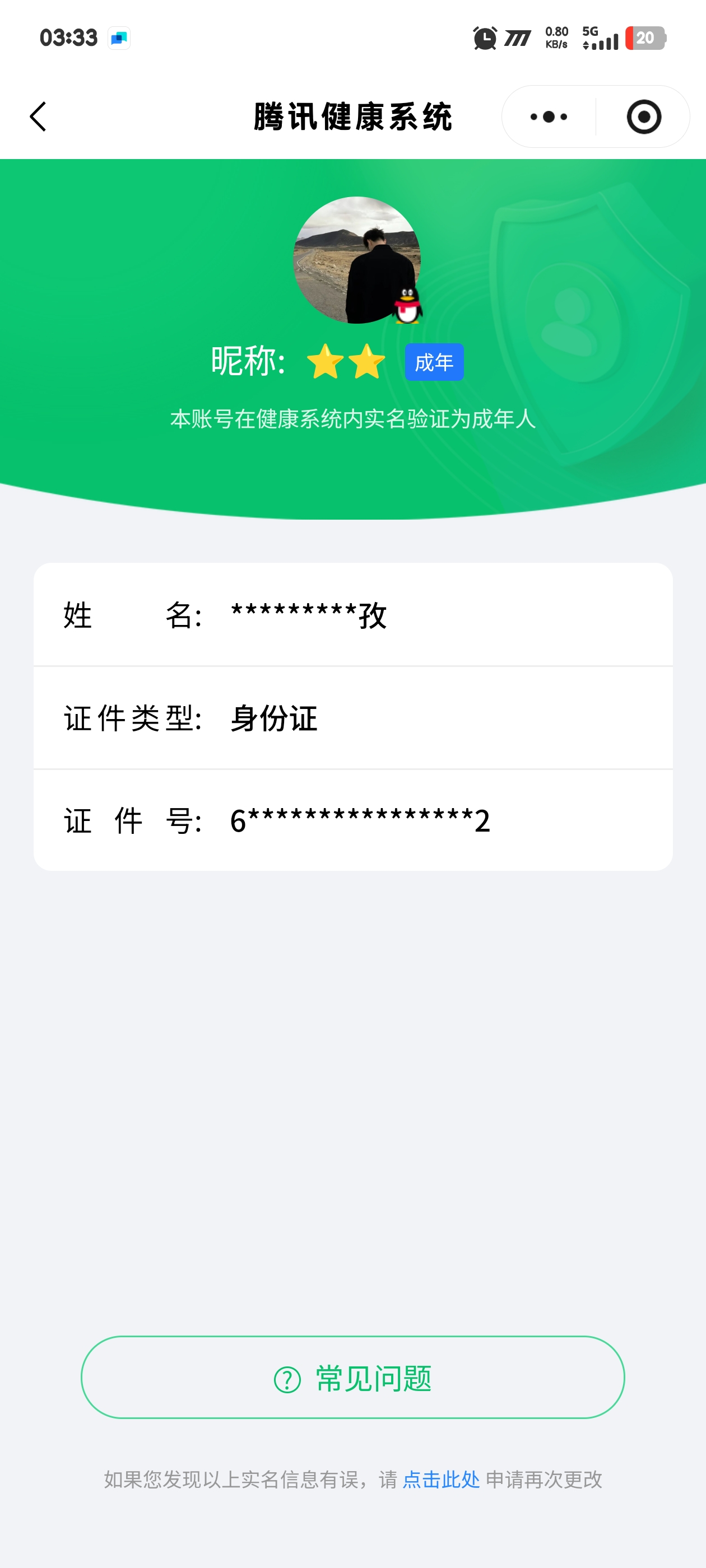This screenshot has height=1568, width=706.
Task: Open the 常见问题 FAQ button
Action: click(352, 1378)
